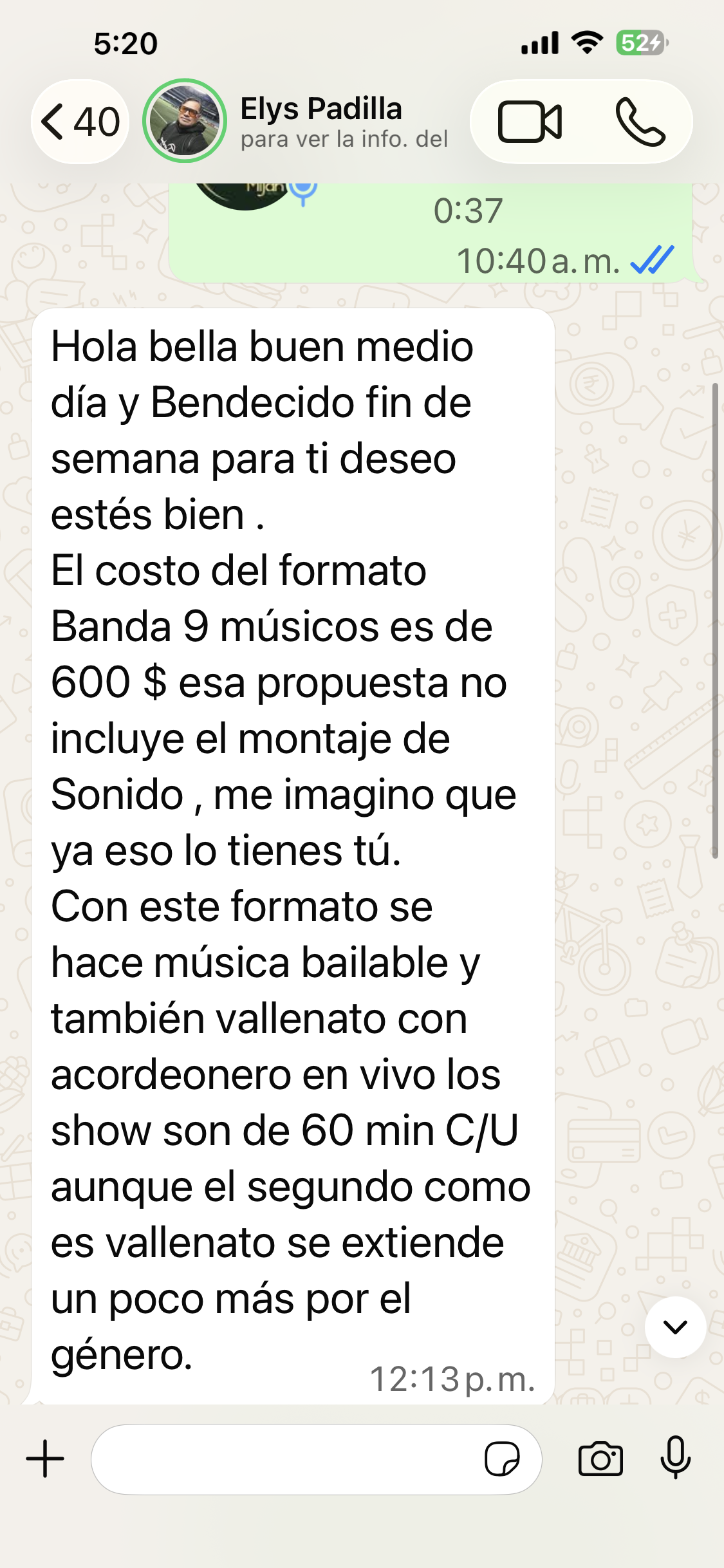Go back to the chats list

click(80, 122)
